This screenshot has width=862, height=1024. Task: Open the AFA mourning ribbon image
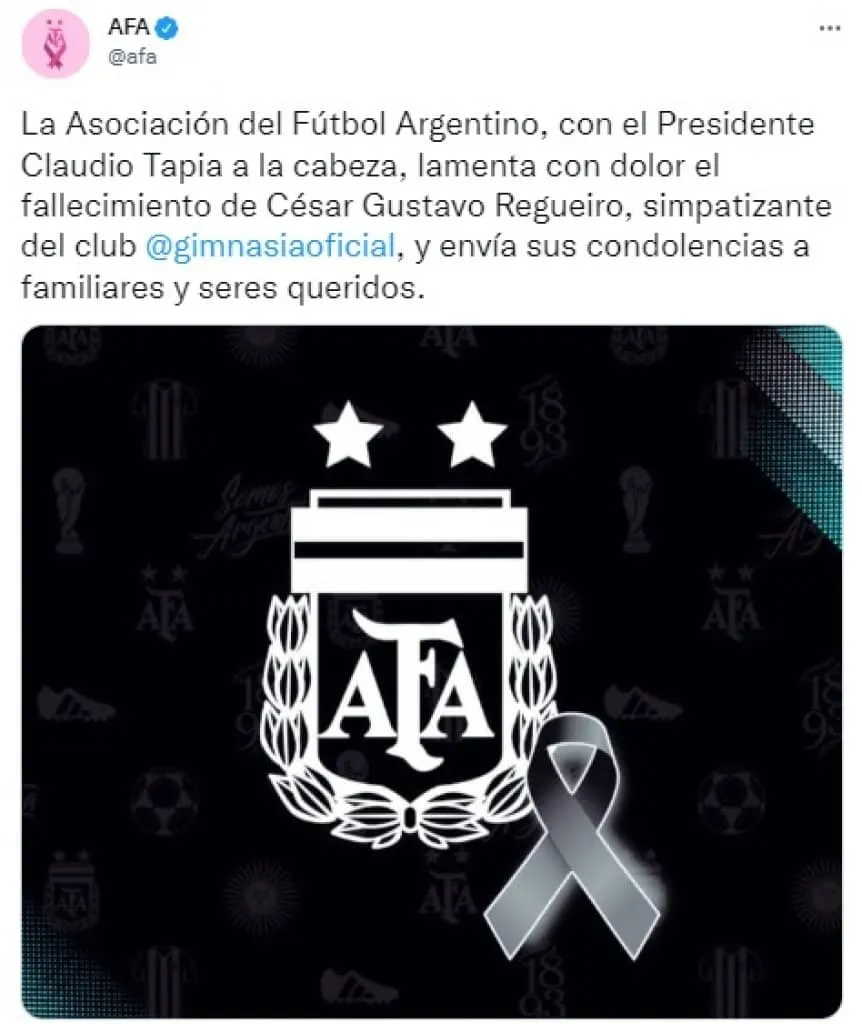[431, 670]
